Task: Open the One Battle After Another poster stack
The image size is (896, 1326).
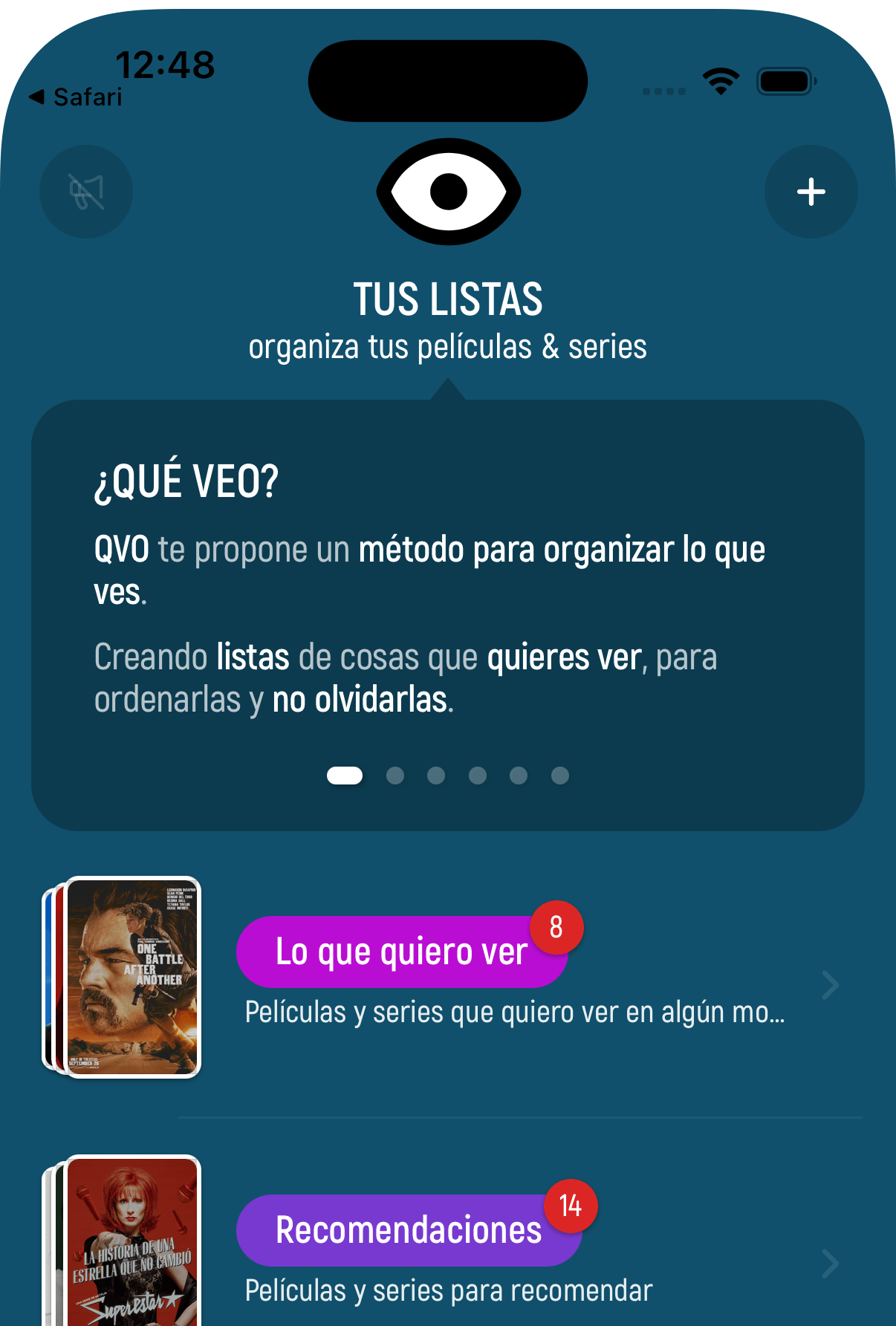Action: coord(134,981)
